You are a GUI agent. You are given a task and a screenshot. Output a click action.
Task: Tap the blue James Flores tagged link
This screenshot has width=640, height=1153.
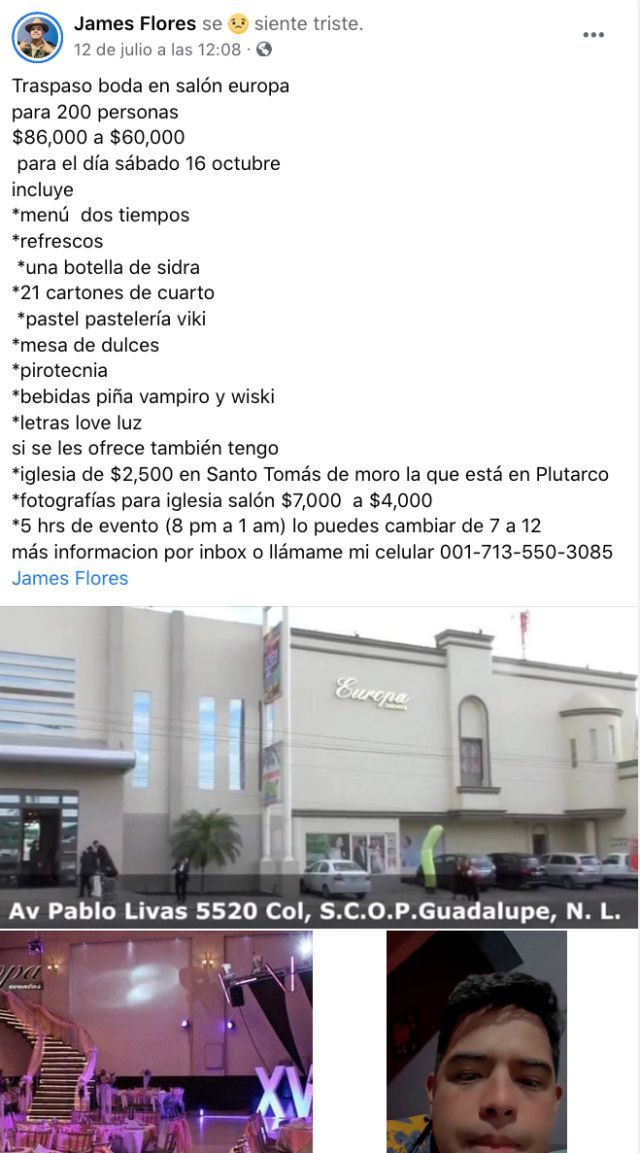70,578
